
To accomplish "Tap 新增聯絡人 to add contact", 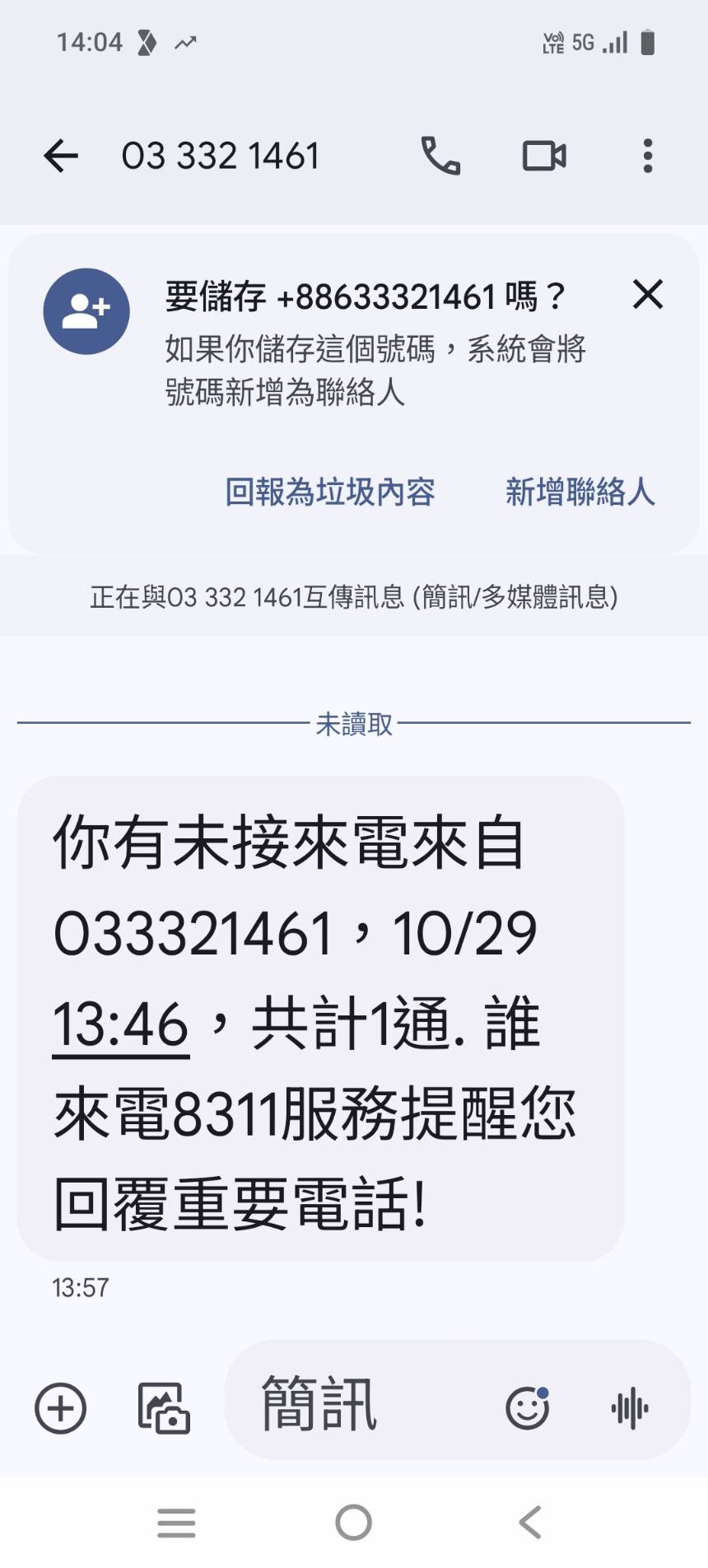I will (580, 492).
